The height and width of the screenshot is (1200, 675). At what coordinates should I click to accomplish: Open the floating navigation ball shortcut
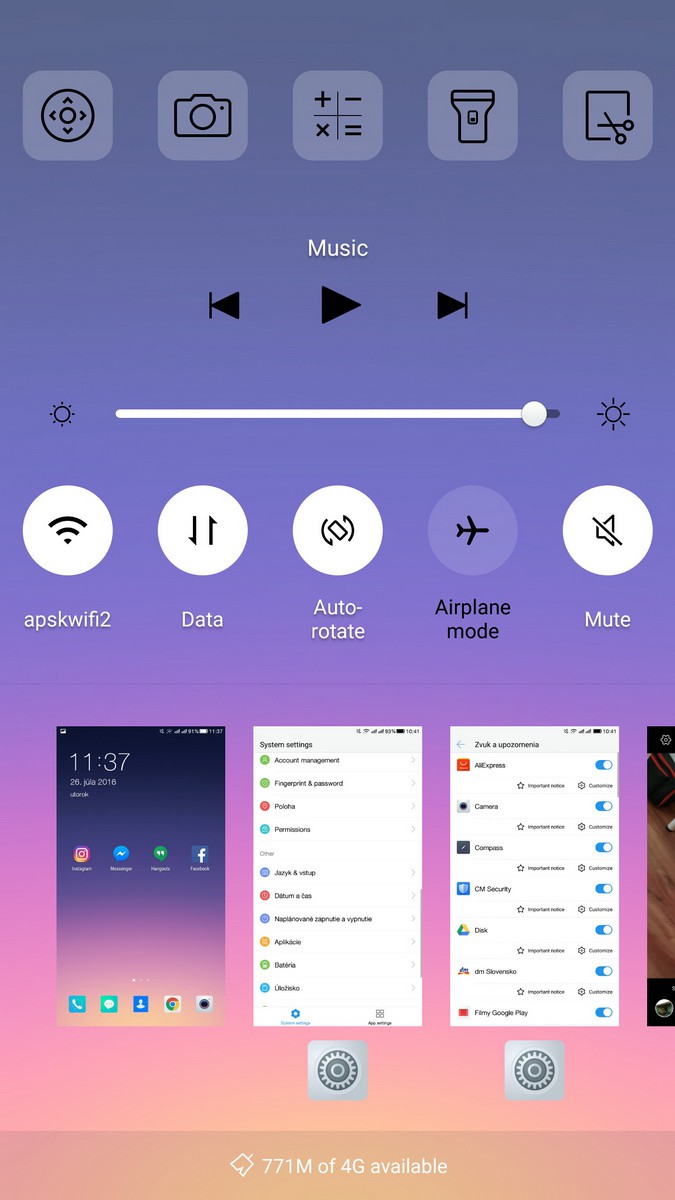(x=67, y=116)
